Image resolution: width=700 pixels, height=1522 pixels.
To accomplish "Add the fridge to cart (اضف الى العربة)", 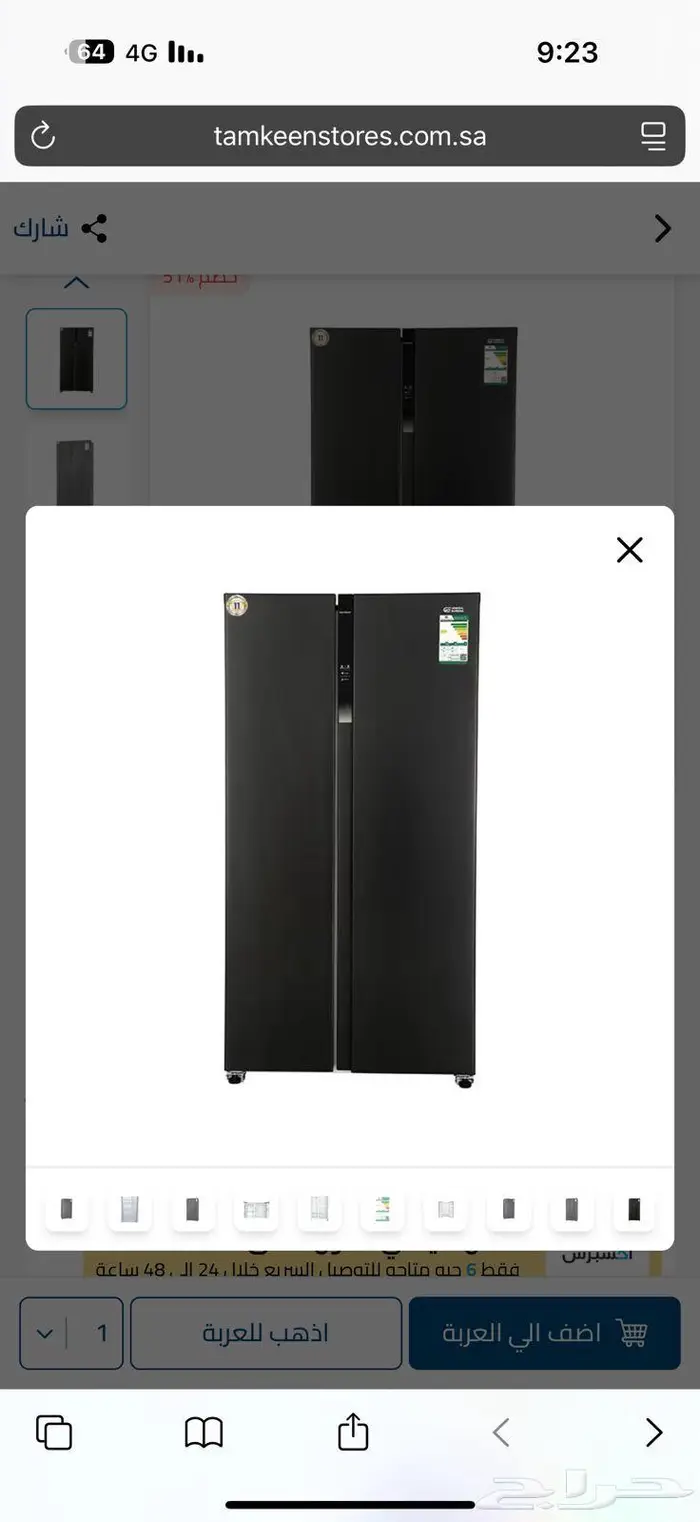I will 544,1333.
